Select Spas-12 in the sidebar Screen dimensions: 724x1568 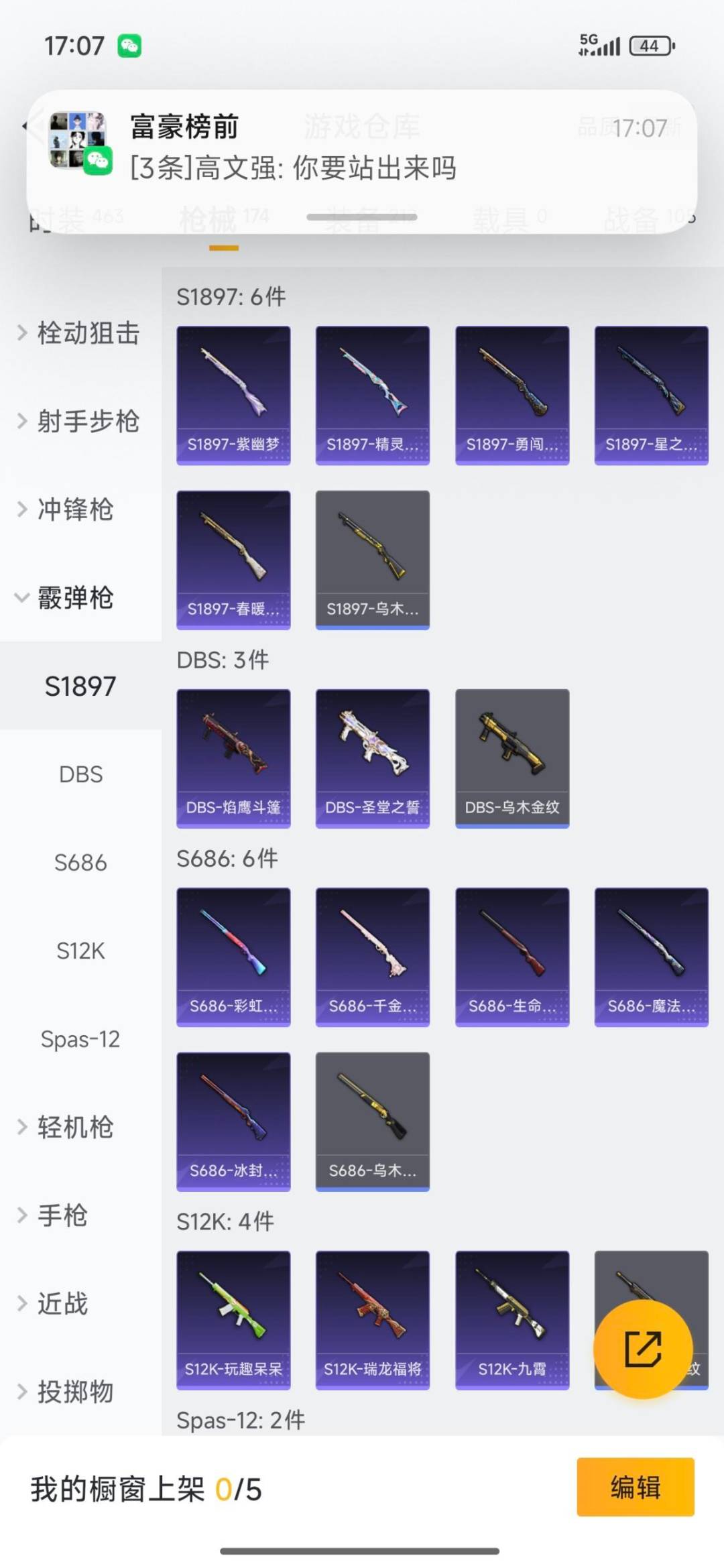(x=80, y=1039)
